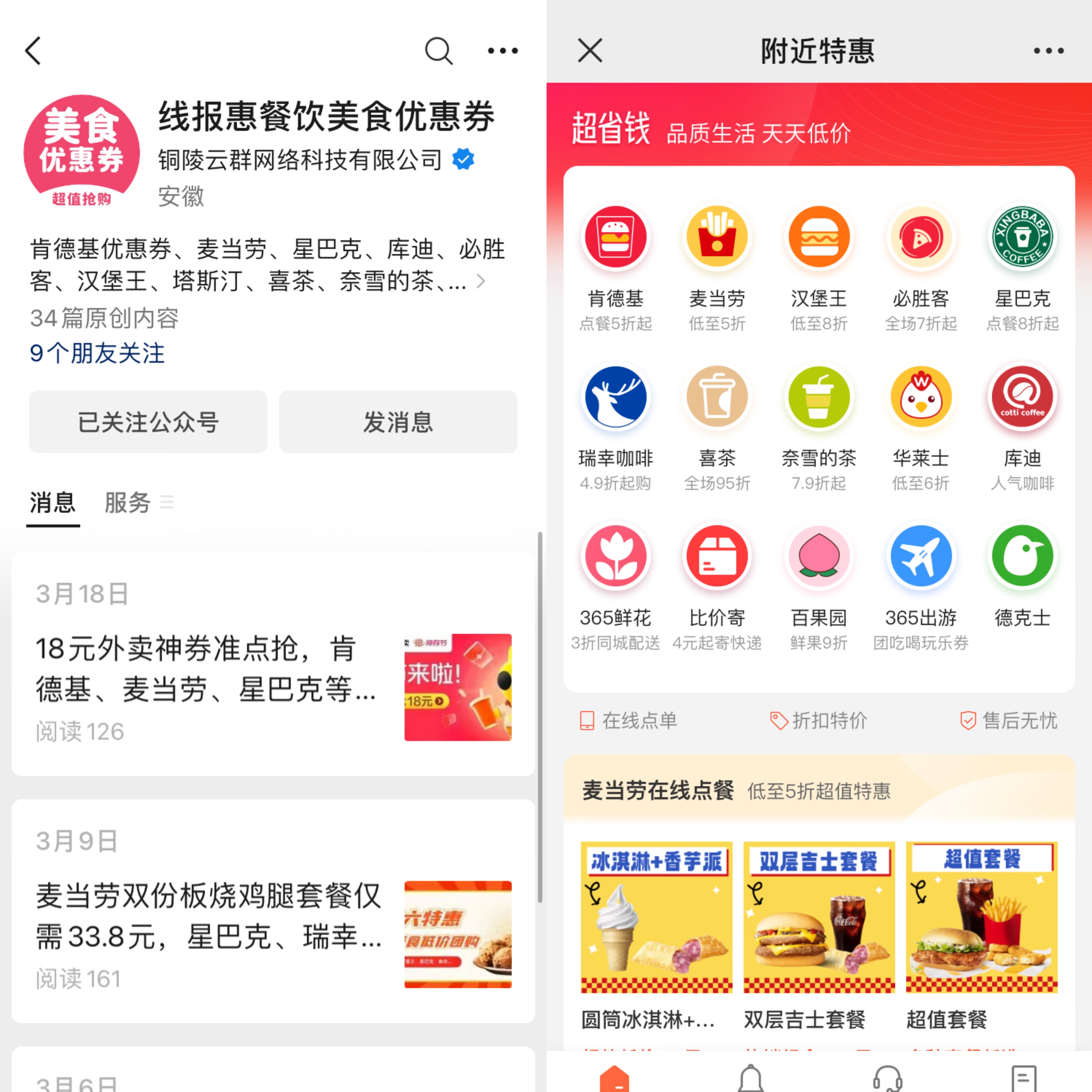This screenshot has height=1092, width=1092.
Task: Send a message via 发消息
Action: click(398, 422)
